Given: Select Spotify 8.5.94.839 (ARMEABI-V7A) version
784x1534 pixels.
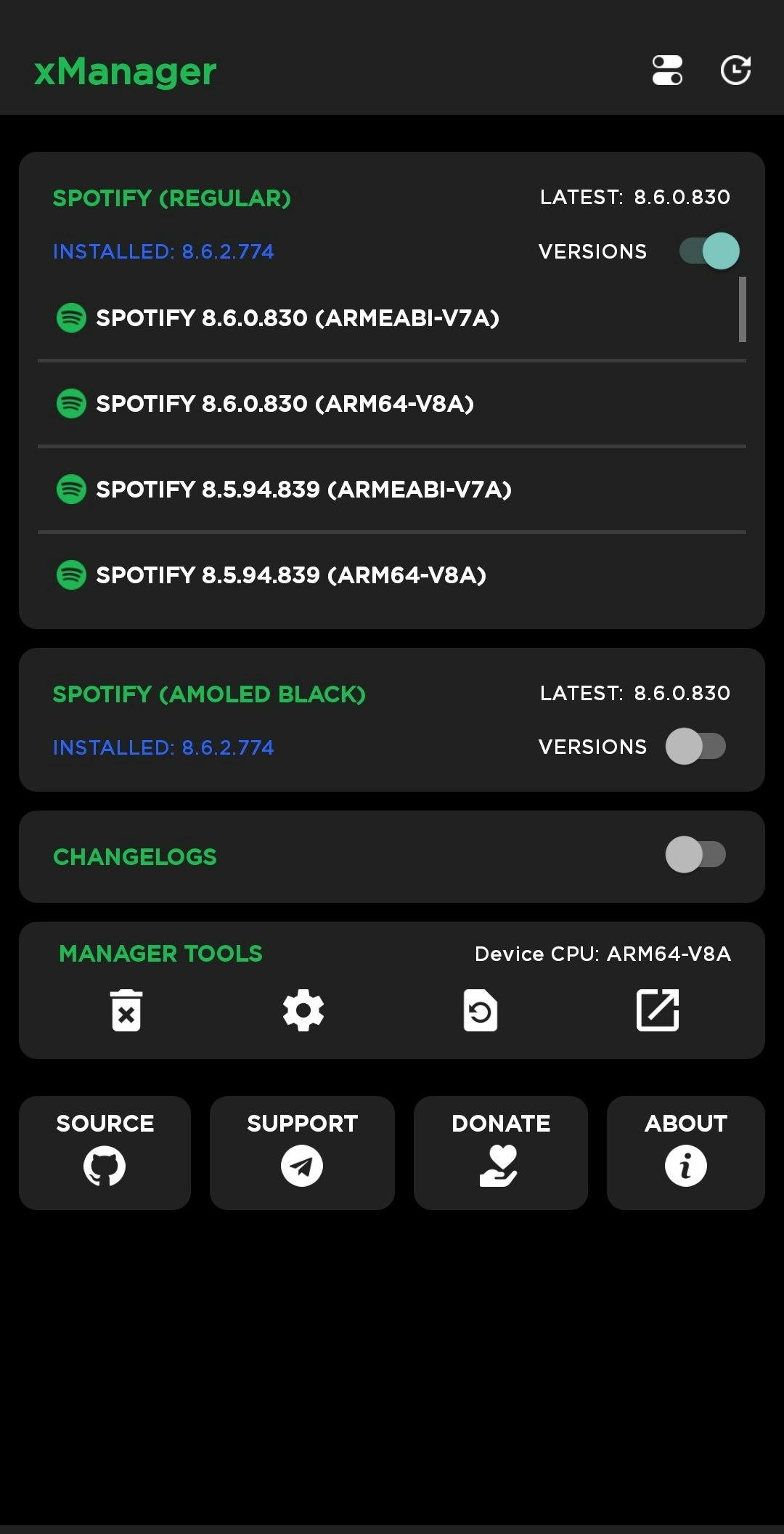Looking at the screenshot, I should (x=303, y=490).
